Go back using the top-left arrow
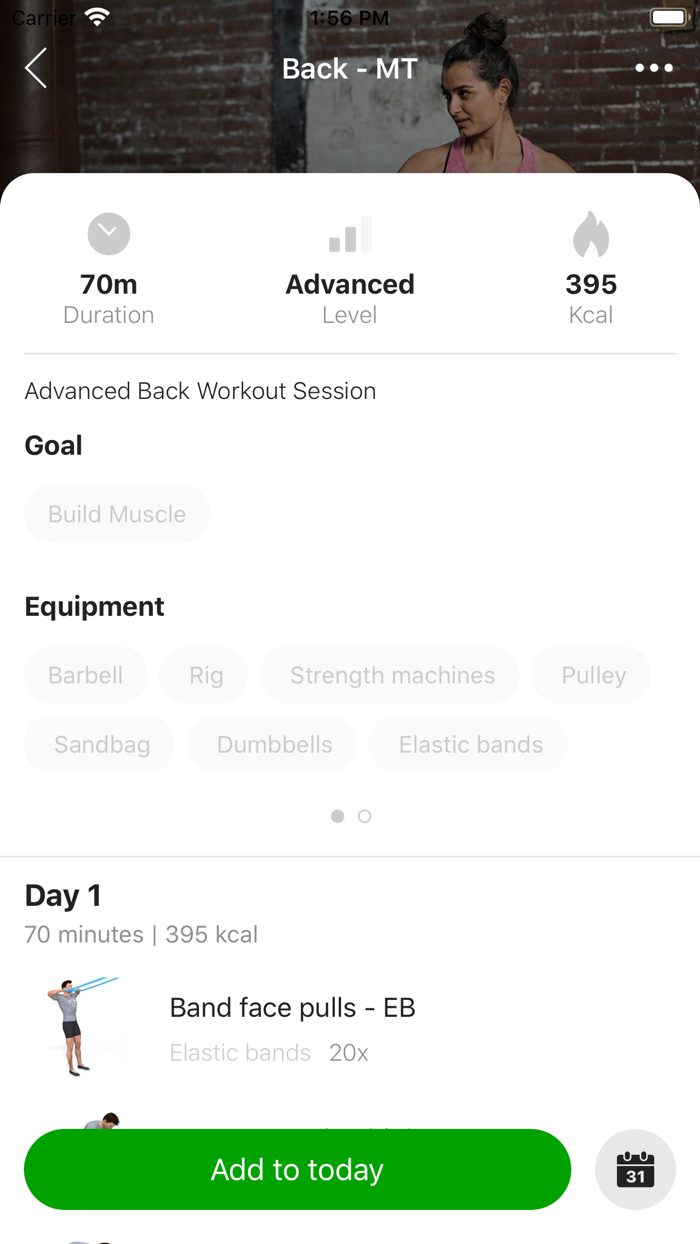The width and height of the screenshot is (700, 1244). pos(36,69)
